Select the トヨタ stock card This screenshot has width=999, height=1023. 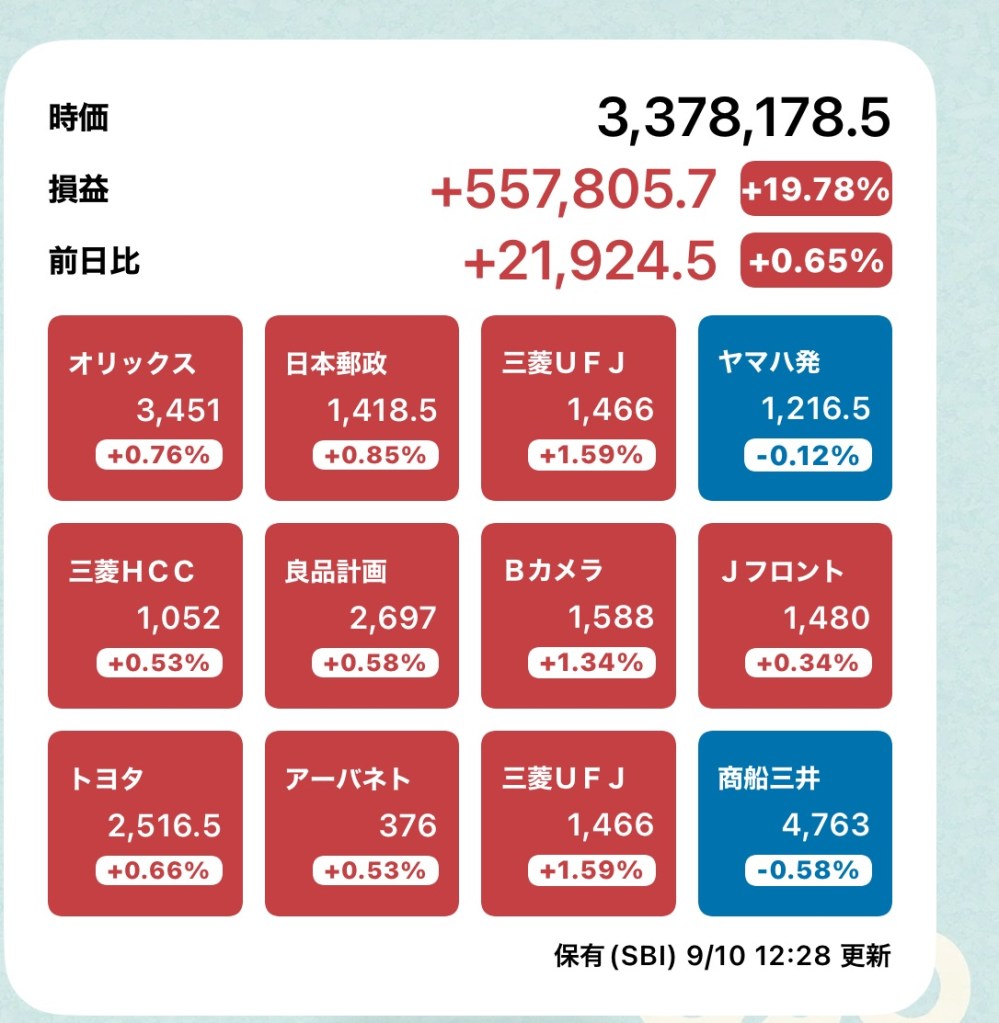tap(145, 823)
